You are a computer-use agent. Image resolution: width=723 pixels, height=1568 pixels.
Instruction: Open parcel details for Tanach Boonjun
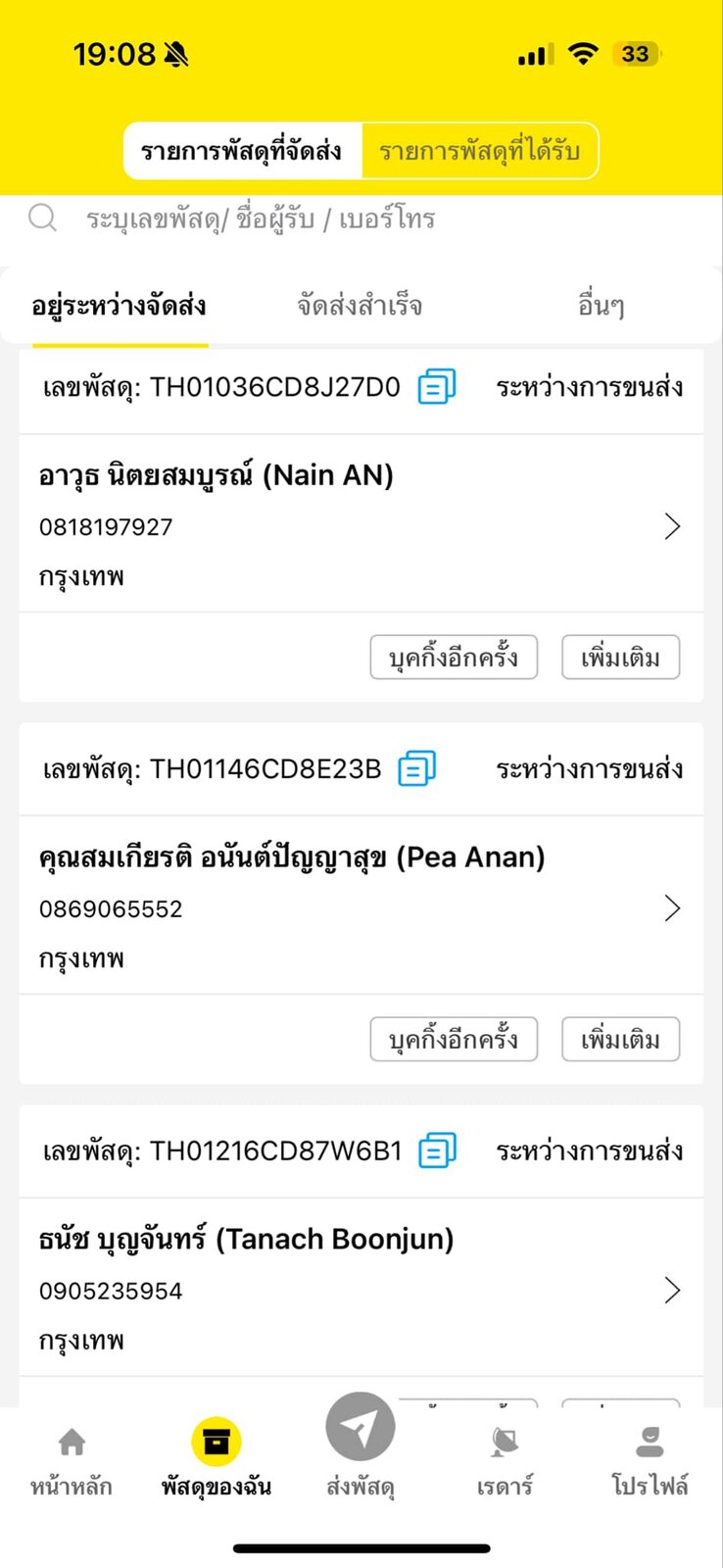(x=672, y=1290)
